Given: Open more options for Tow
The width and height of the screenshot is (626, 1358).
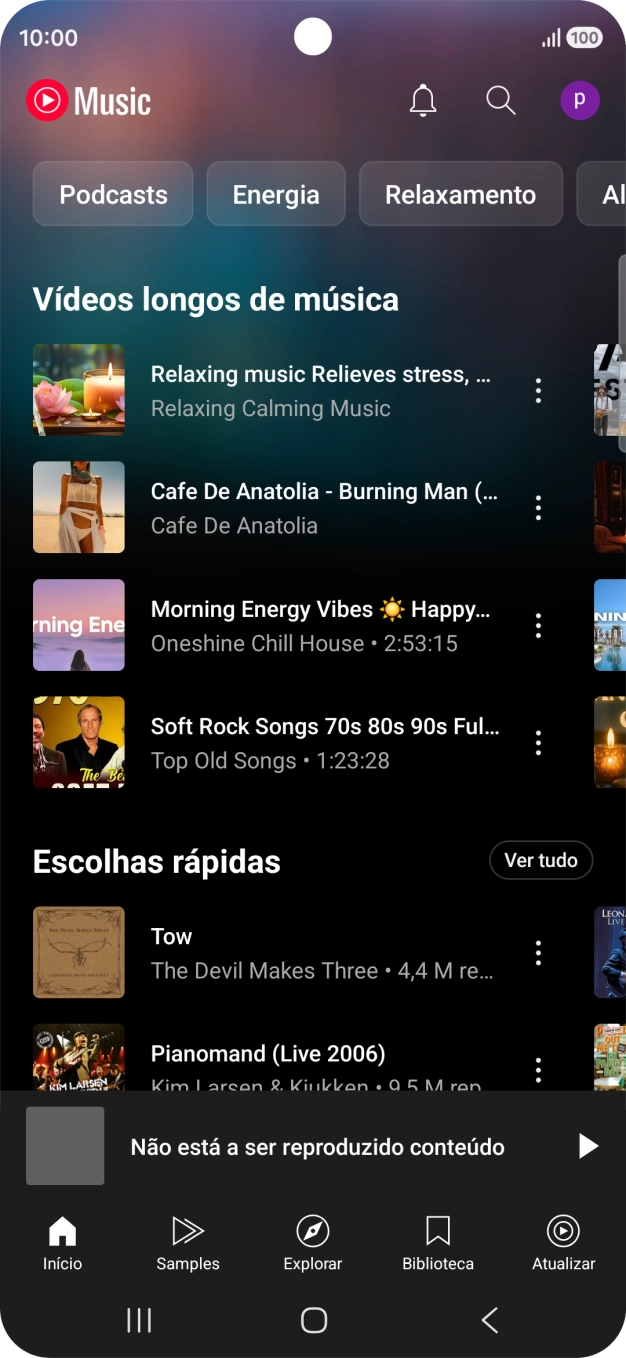Looking at the screenshot, I should click(538, 953).
